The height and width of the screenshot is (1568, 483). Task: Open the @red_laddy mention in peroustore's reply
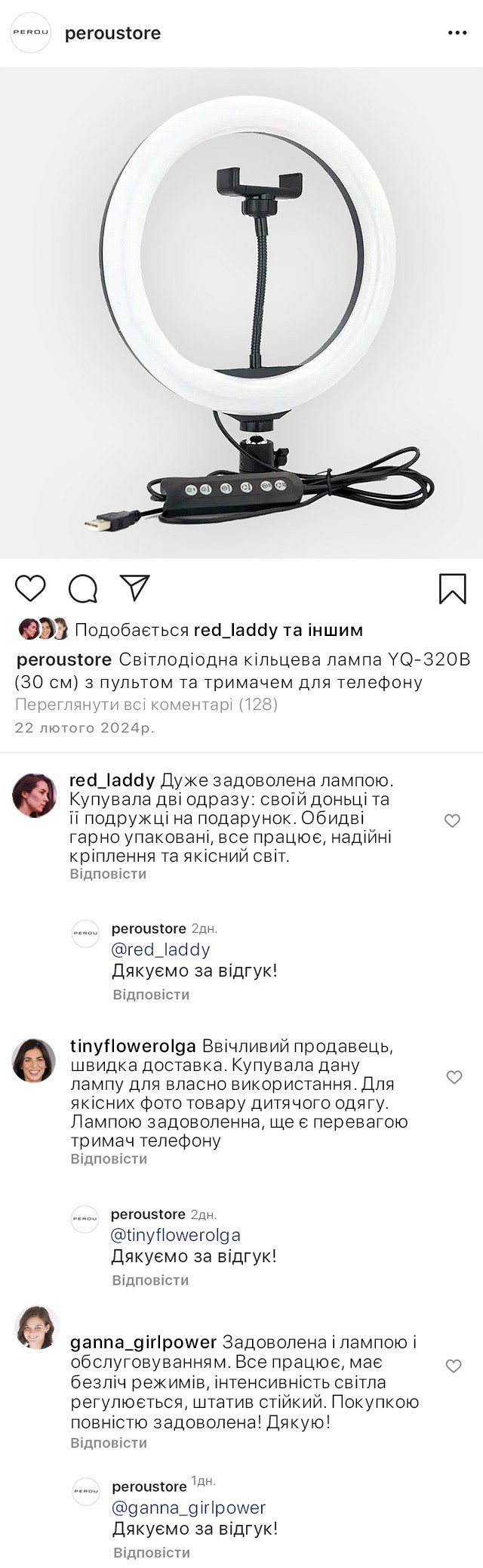coord(161,949)
